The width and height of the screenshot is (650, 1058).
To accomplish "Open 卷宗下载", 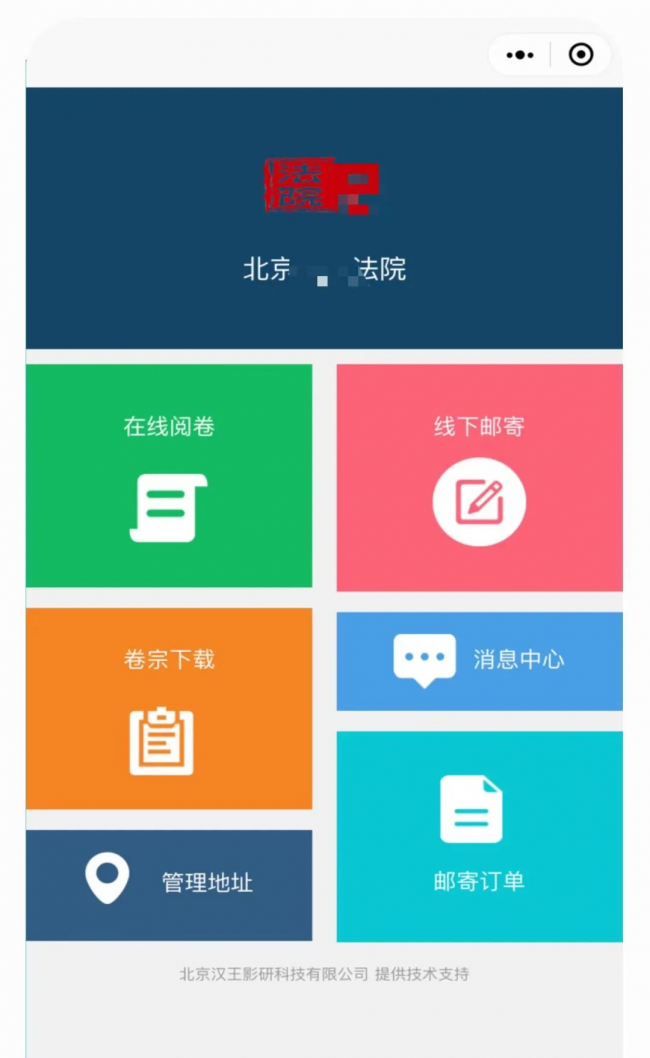I will 169,708.
